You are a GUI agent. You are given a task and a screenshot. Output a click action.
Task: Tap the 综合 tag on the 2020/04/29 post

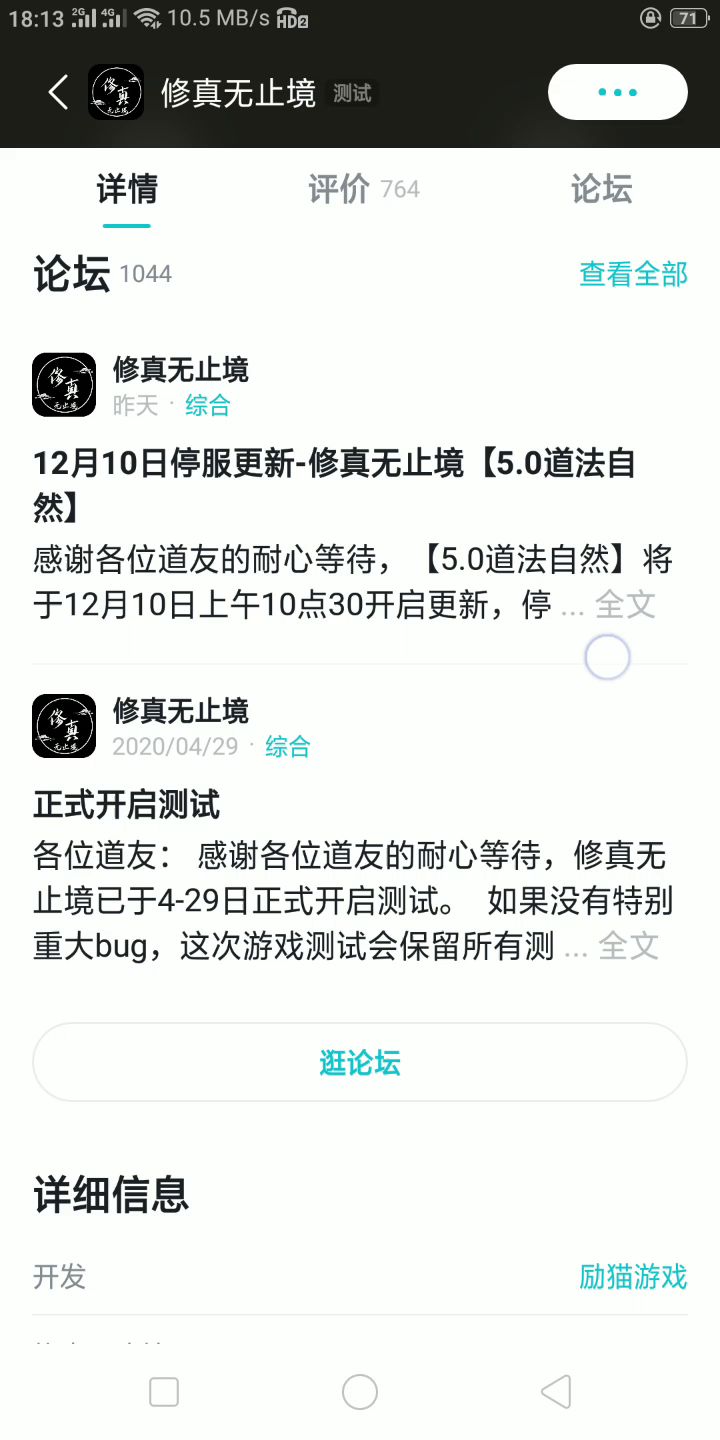click(288, 747)
